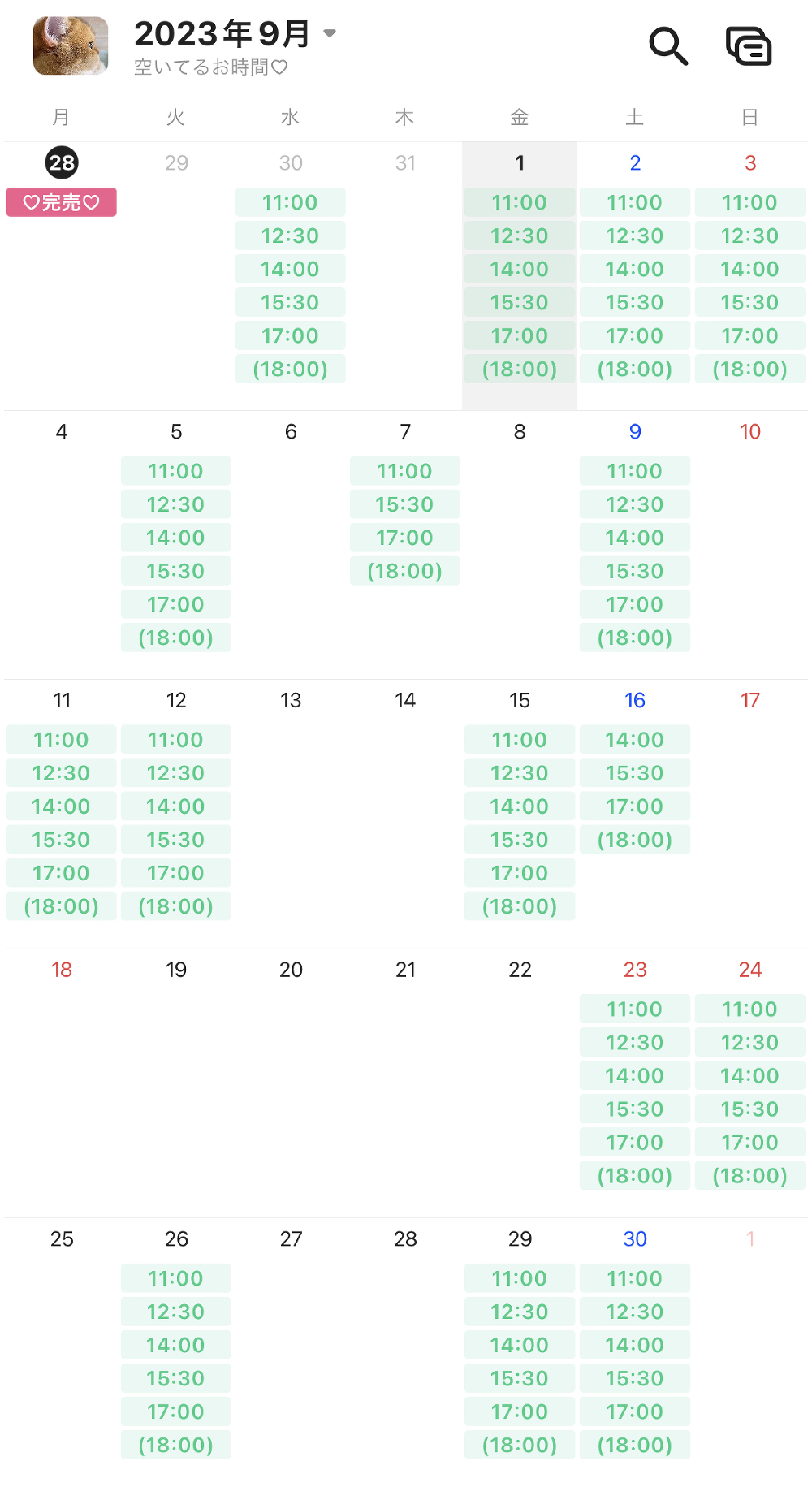Open the cat profile picture

click(x=71, y=46)
